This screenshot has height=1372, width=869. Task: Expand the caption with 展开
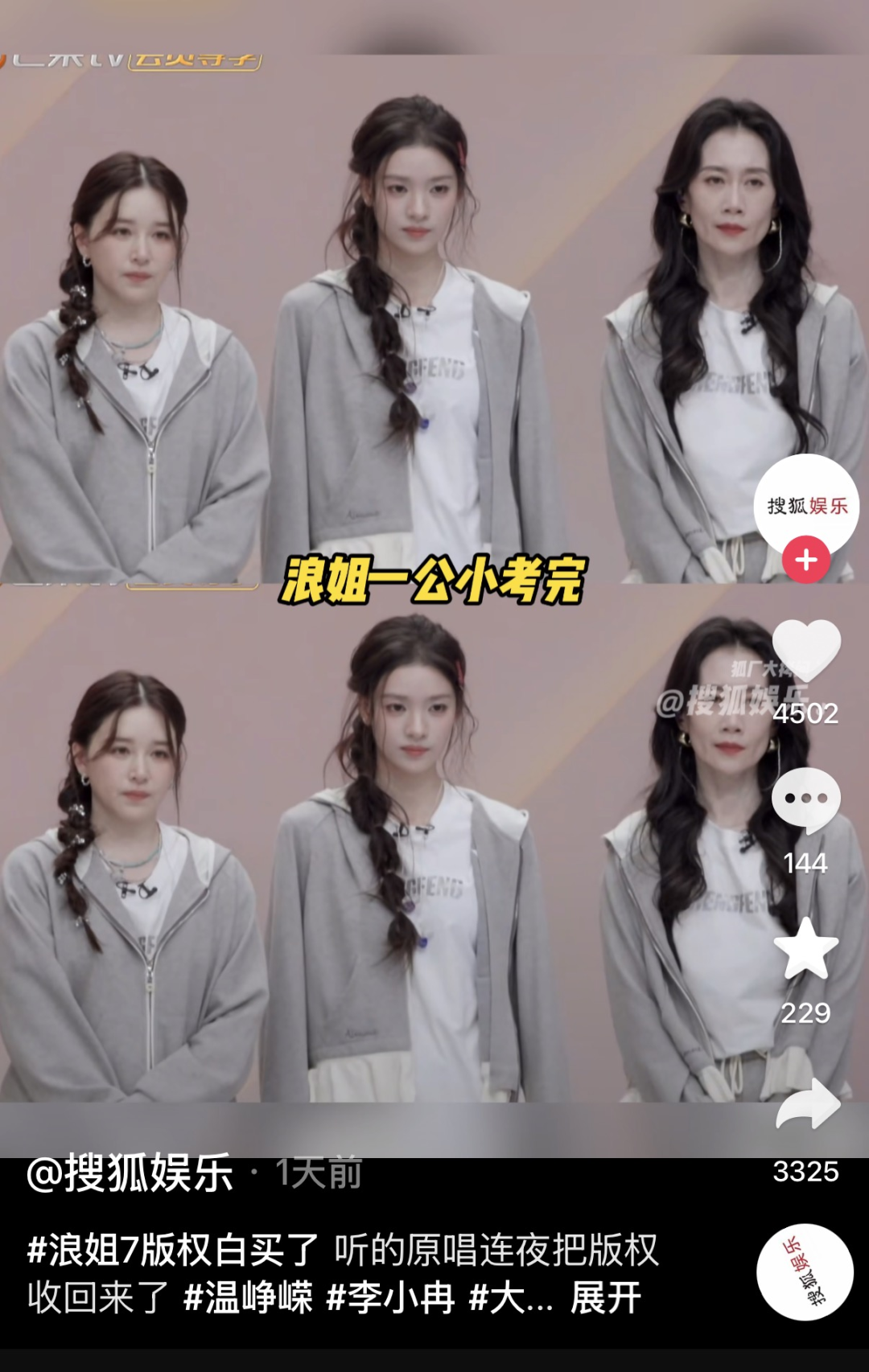(x=605, y=1298)
